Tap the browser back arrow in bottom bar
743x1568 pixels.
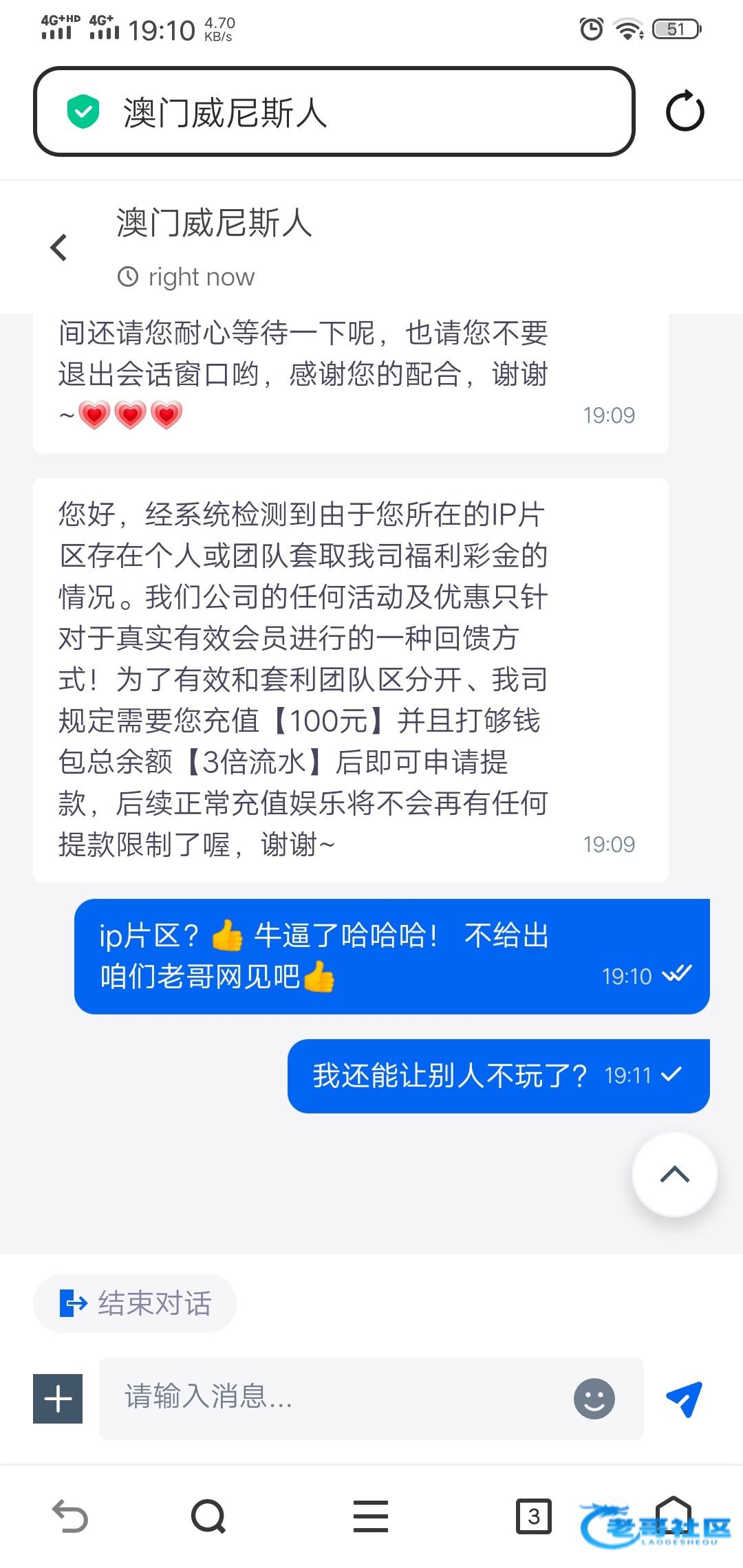point(70,1516)
